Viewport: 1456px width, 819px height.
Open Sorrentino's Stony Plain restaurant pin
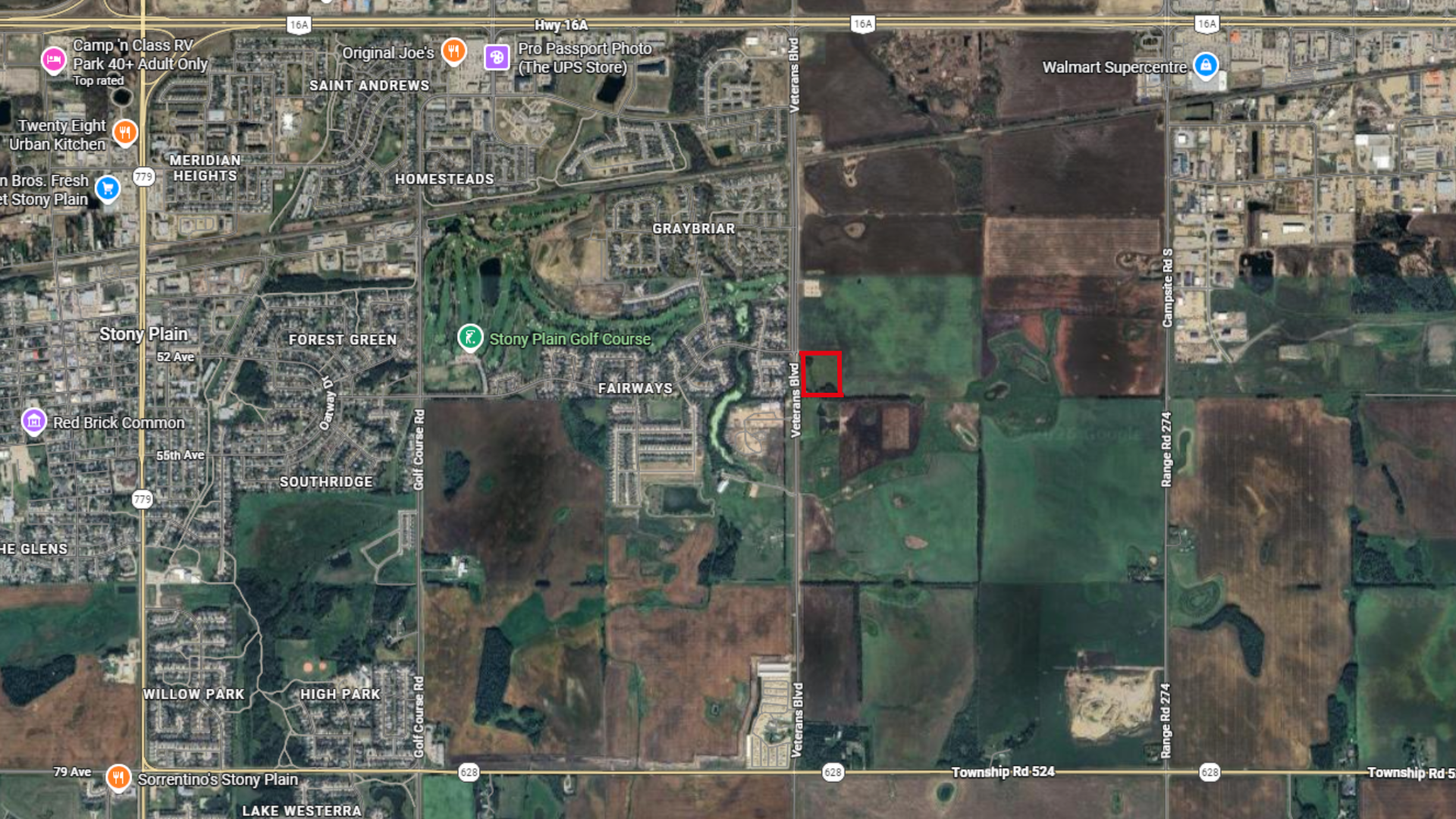coord(118,777)
